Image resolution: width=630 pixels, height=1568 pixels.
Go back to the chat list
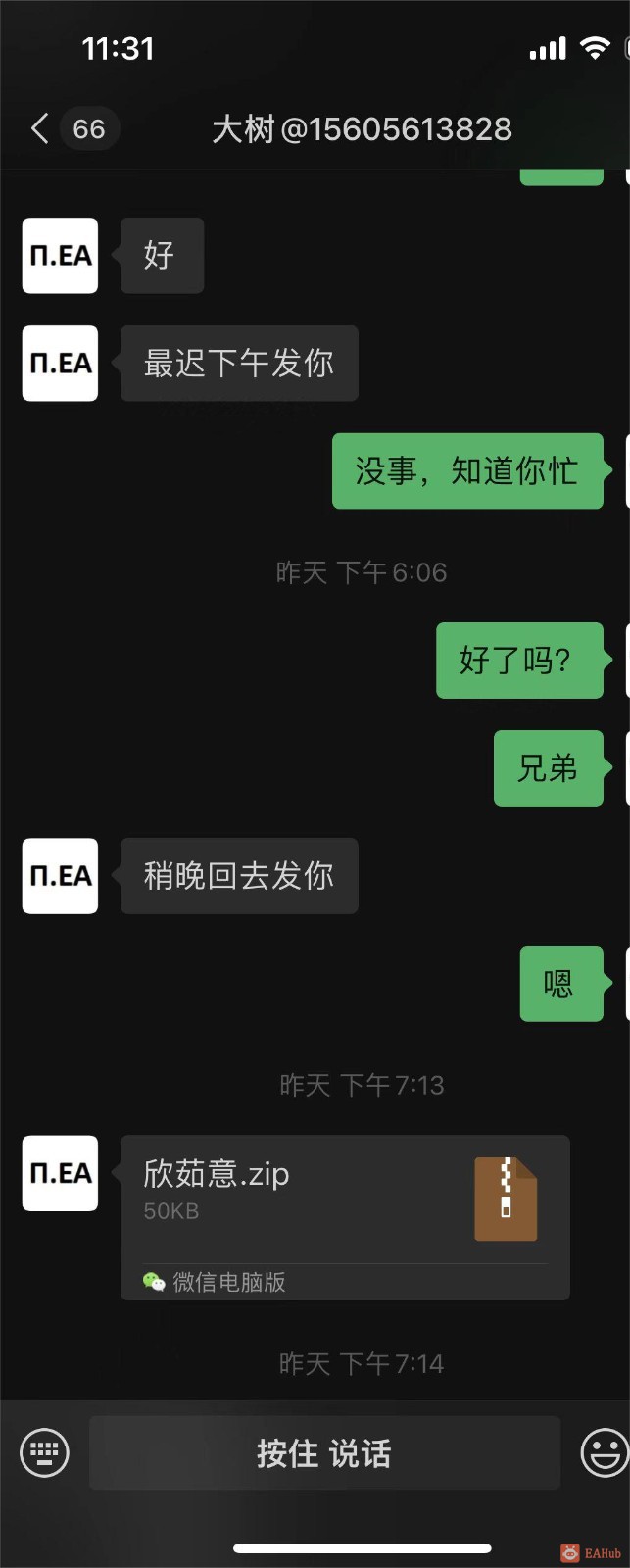[41, 128]
